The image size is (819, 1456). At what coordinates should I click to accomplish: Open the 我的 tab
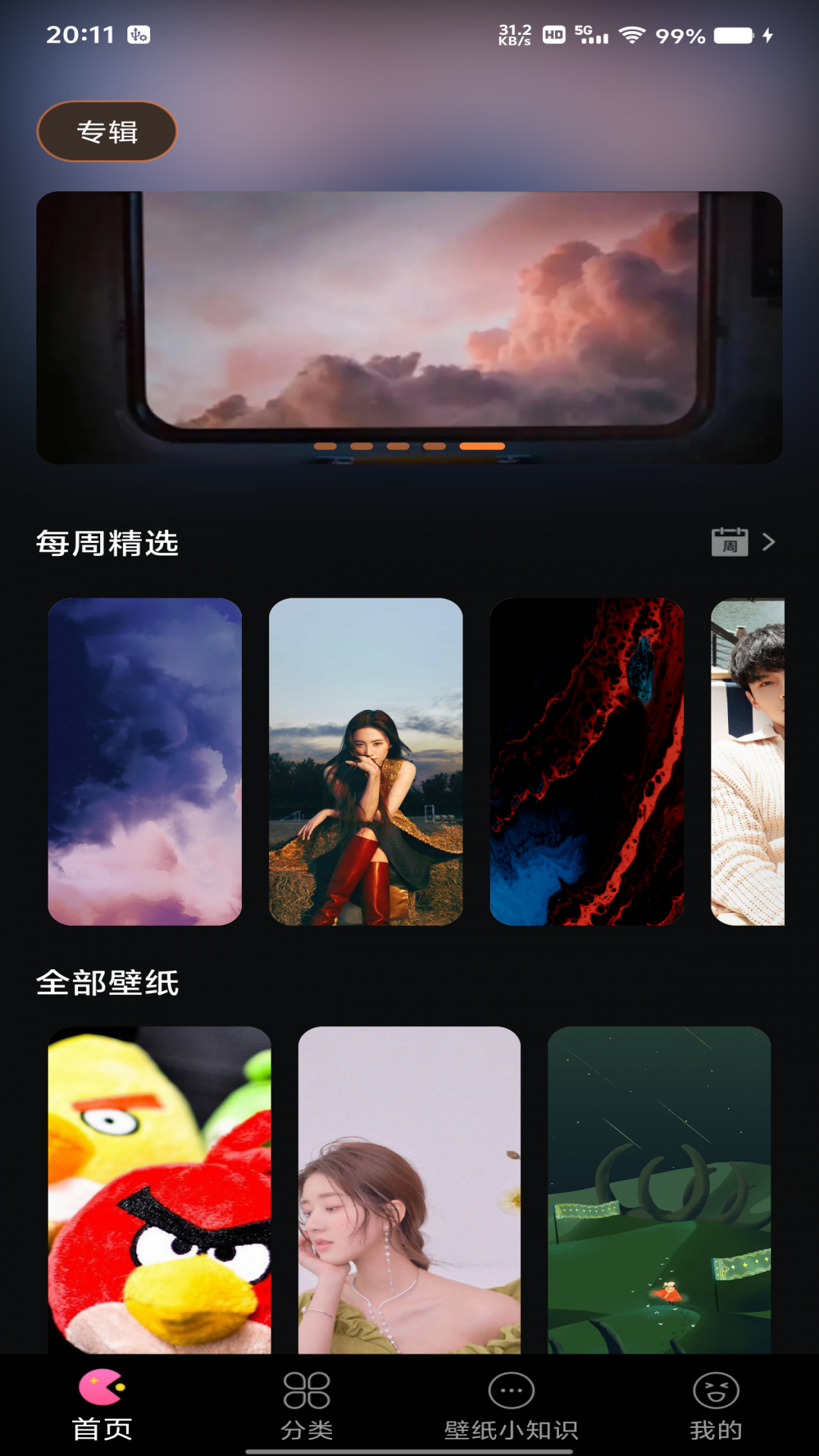716,1404
